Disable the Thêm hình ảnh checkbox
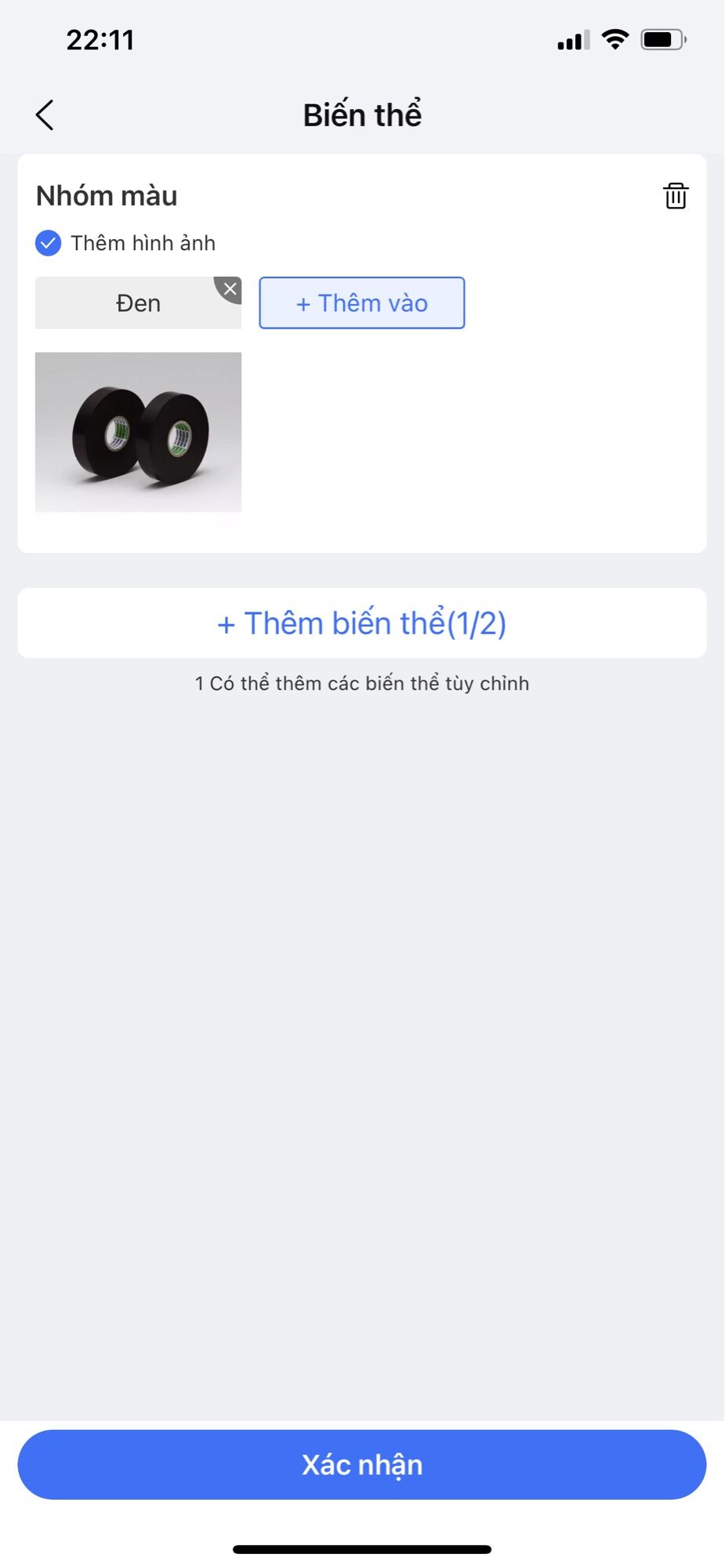 [x=48, y=243]
